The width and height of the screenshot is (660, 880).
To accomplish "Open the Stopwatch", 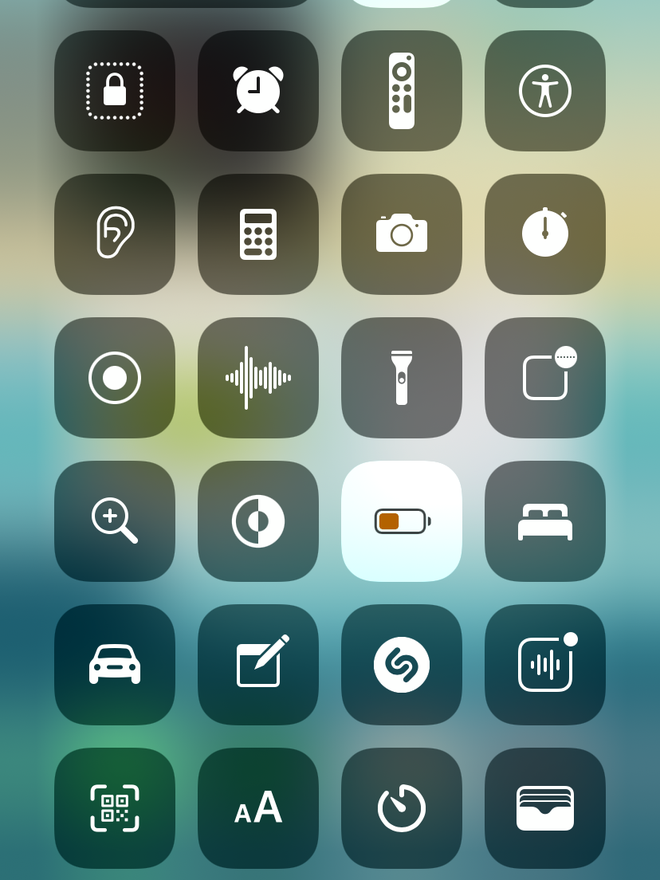I will click(545, 234).
